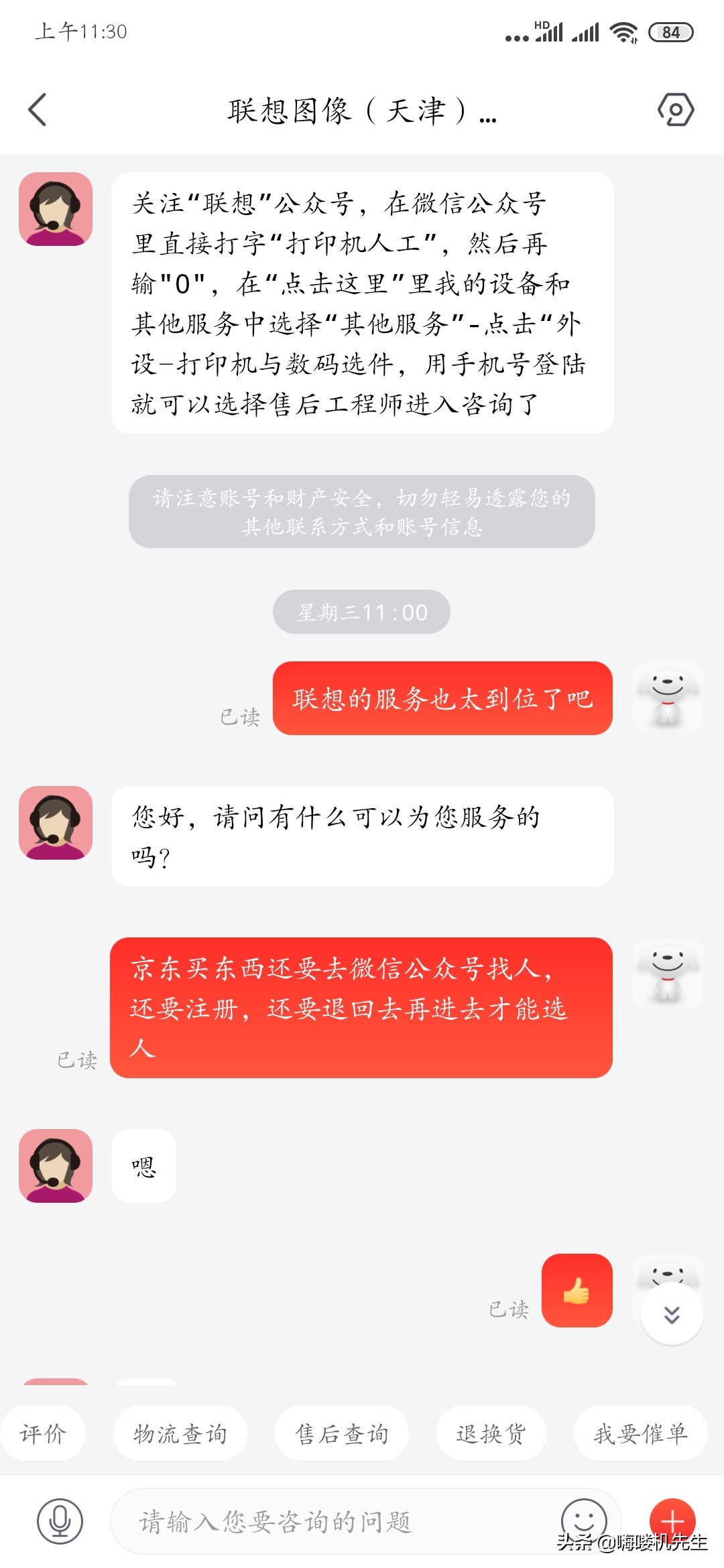Tap 物流查询 to check logistics
Image resolution: width=724 pixels, height=1568 pixels.
[180, 1433]
